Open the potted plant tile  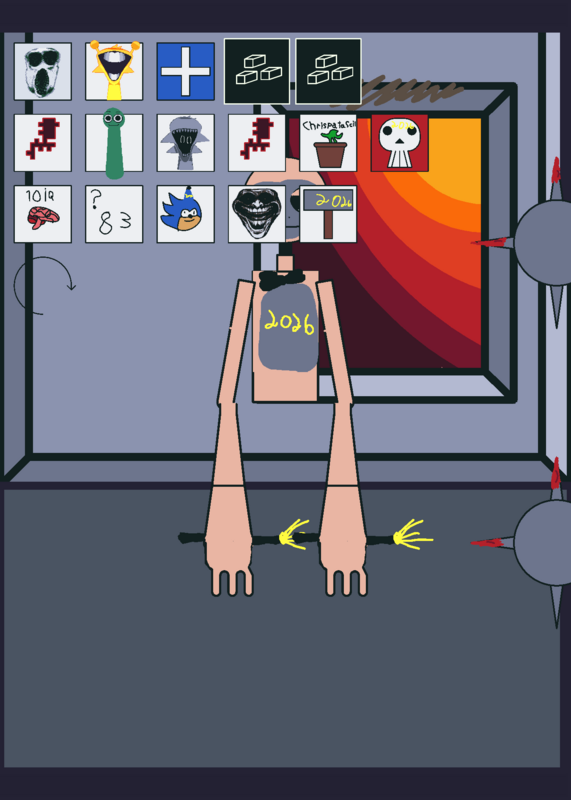click(x=328, y=143)
